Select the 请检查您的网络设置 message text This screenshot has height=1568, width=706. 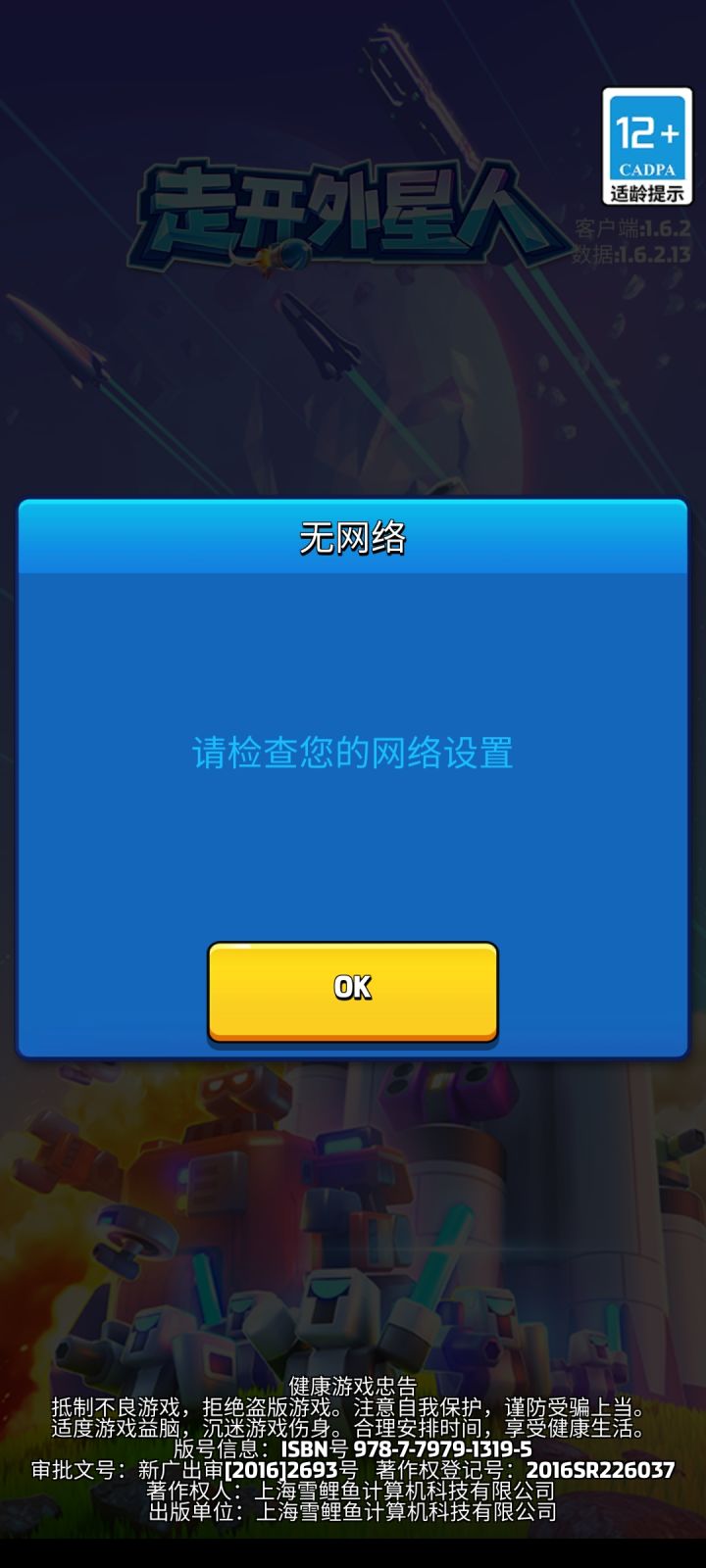click(353, 755)
